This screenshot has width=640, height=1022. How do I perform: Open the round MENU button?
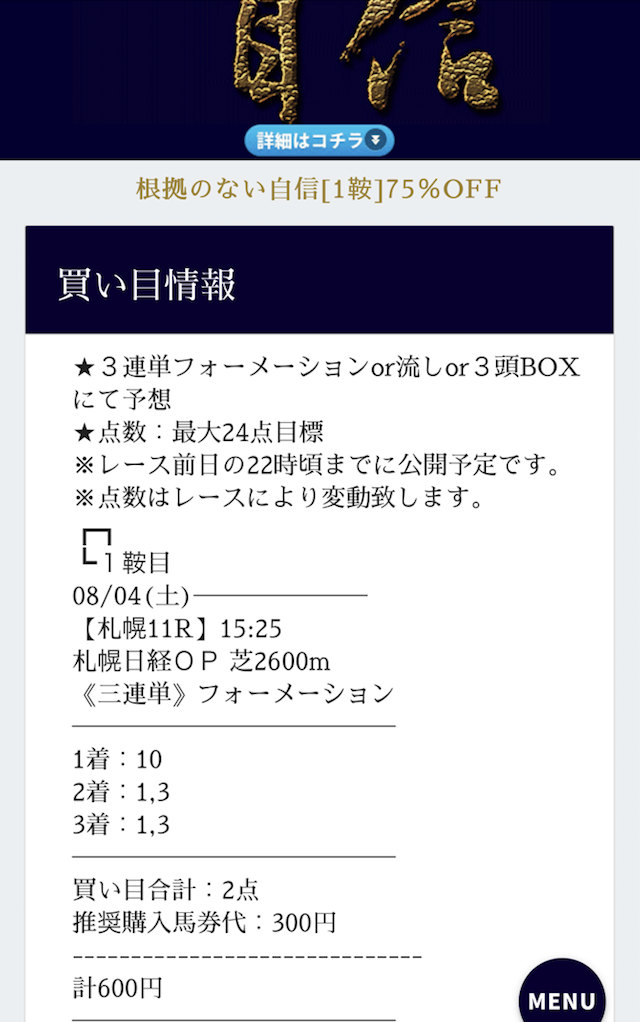coord(562,996)
